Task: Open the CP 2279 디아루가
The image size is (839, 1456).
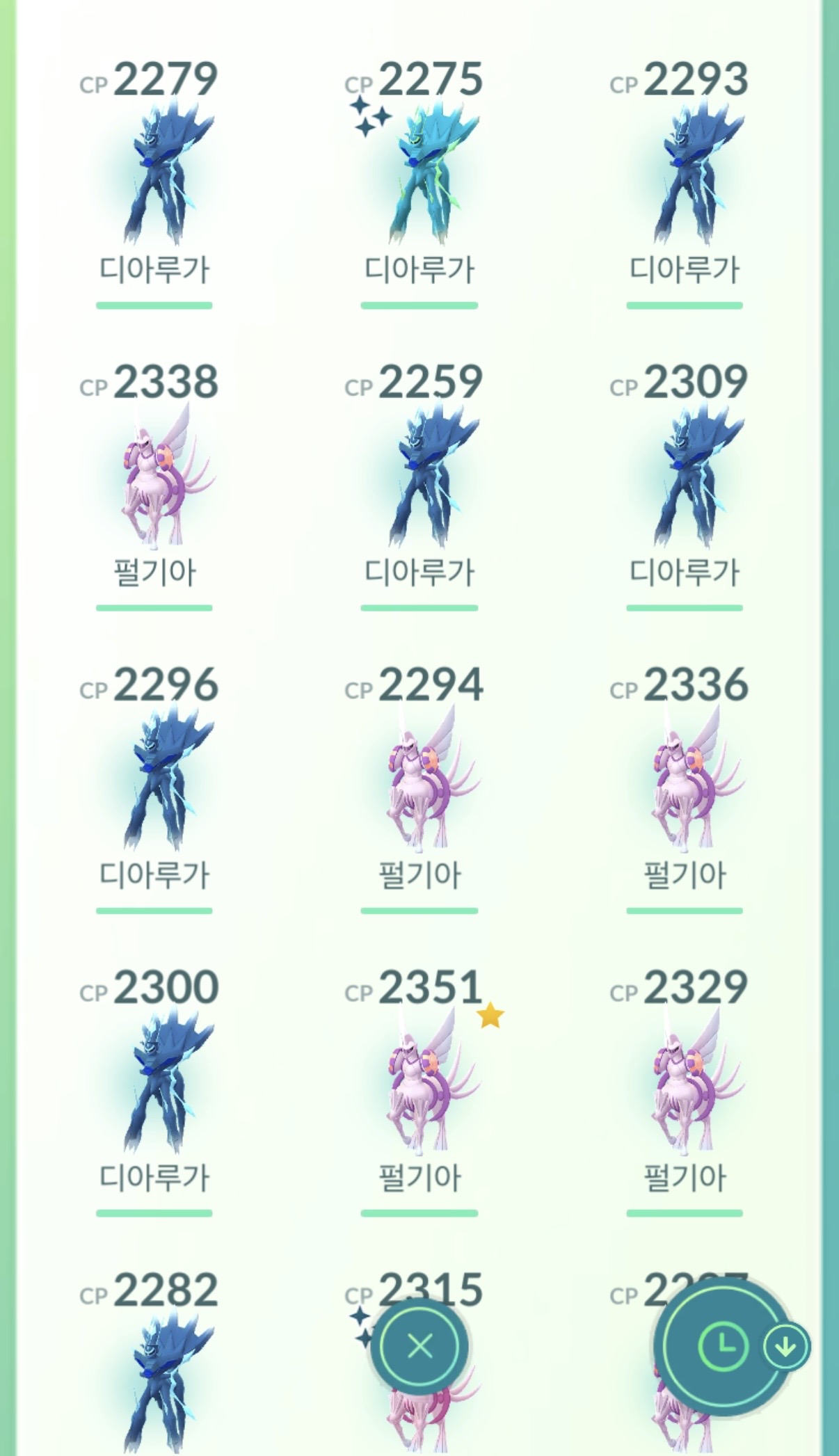Action: (x=154, y=174)
